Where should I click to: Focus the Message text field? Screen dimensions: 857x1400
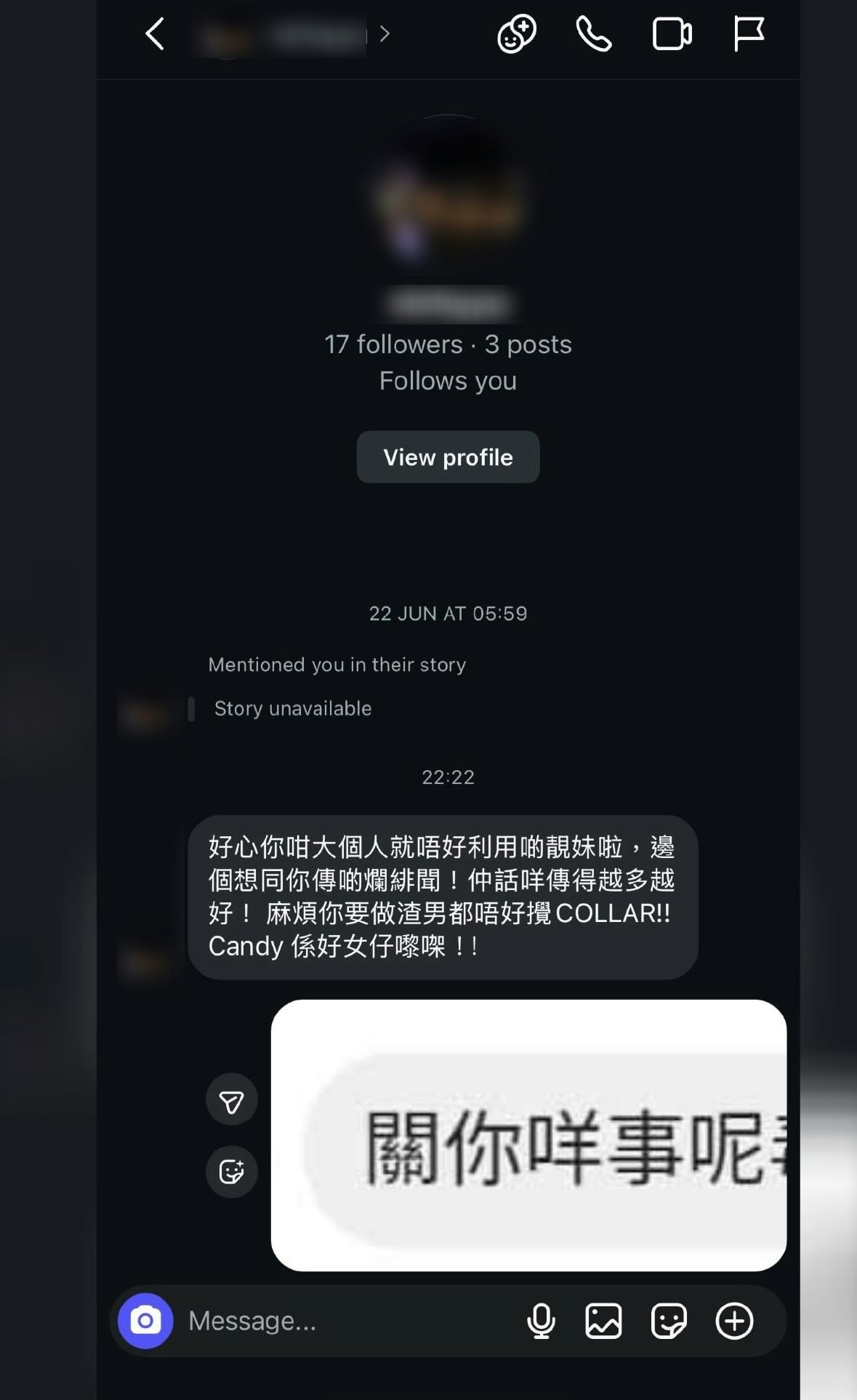pos(342,1321)
